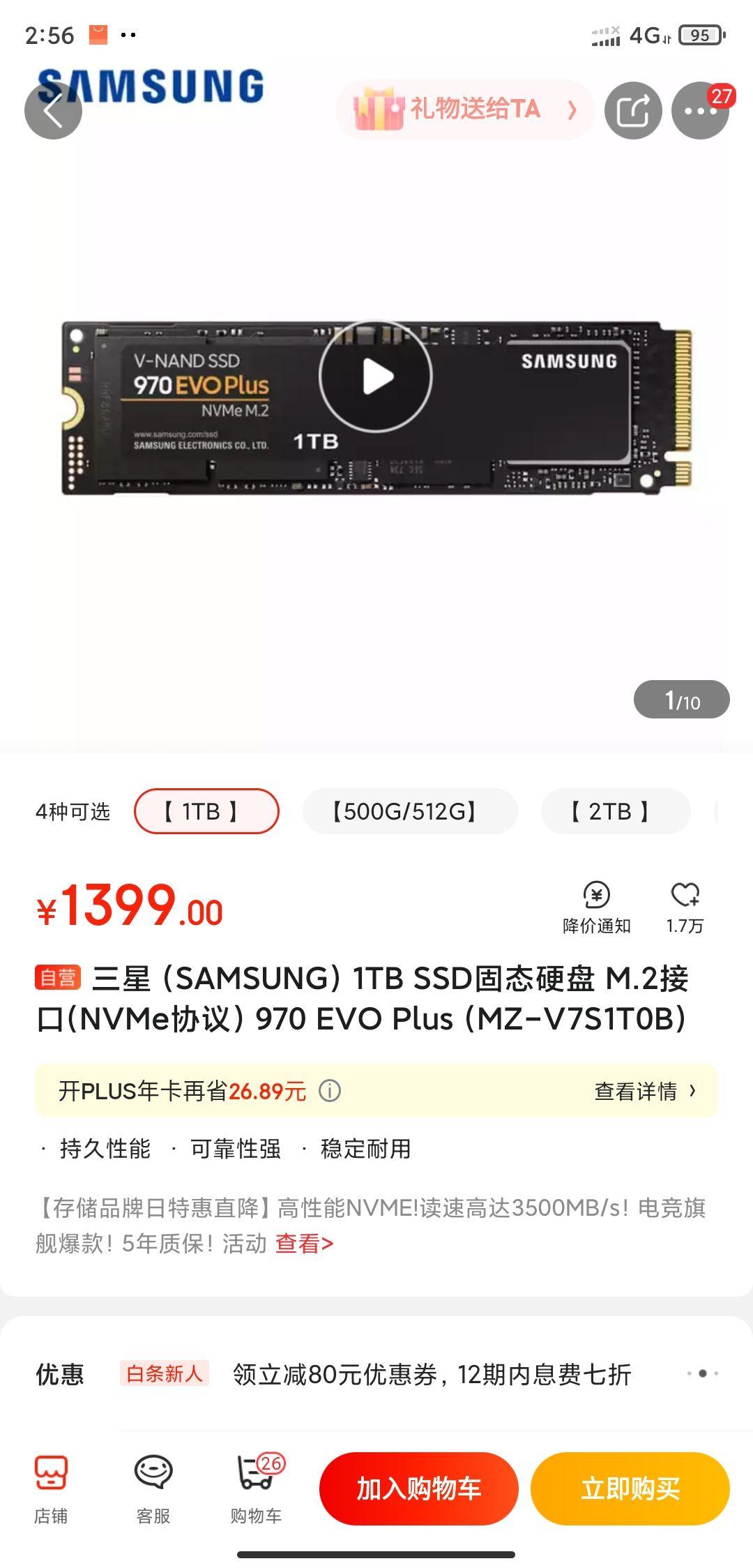Screen dimensions: 753x1568
Task: Open the 购物车 shopping cart
Action: [x=256, y=1488]
